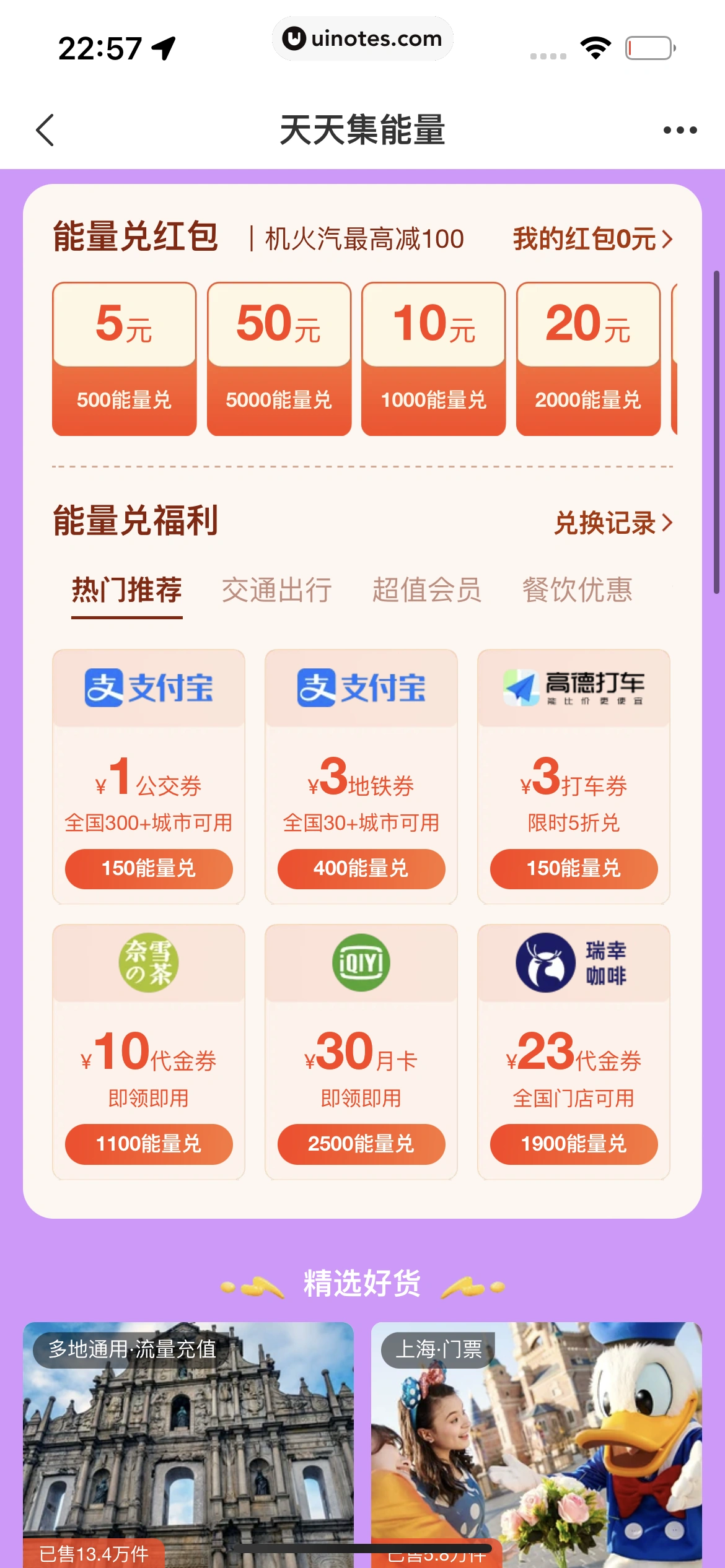725x1568 pixels.
Task: Go back from 天天集能量 page
Action: [x=45, y=130]
